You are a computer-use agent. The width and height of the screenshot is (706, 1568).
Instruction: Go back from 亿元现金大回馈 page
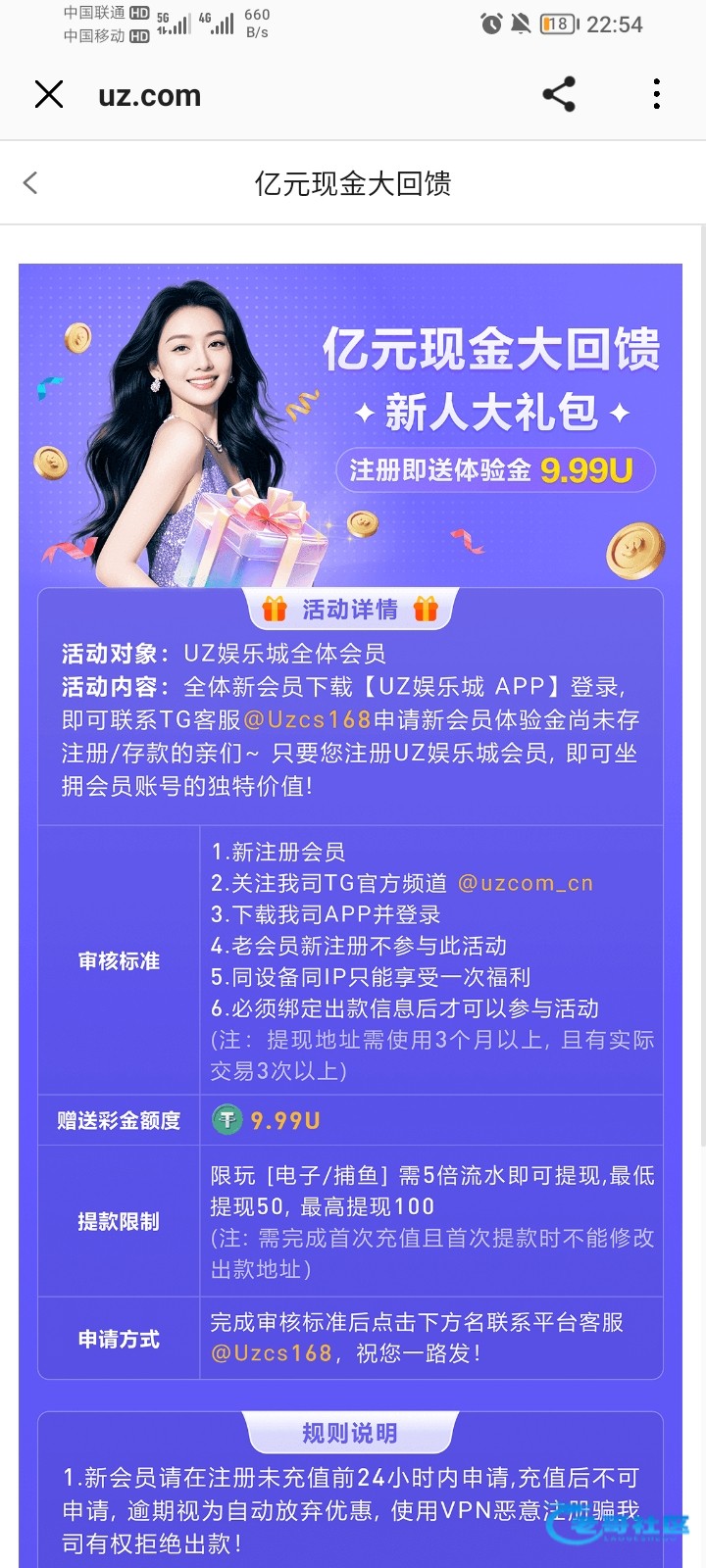[x=30, y=183]
